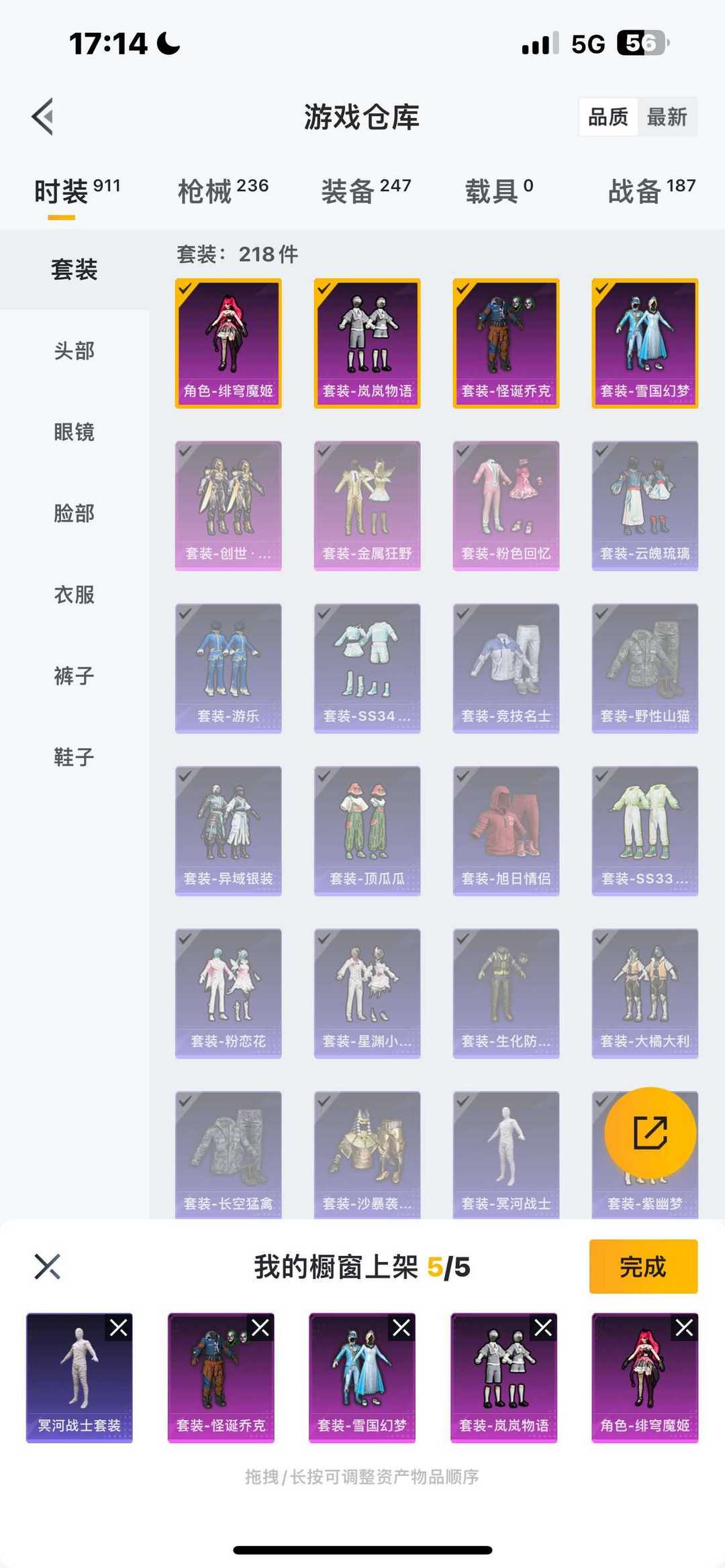Switch to the 枪械 tab
Image resolution: width=725 pixels, height=1568 pixels.
tap(223, 191)
